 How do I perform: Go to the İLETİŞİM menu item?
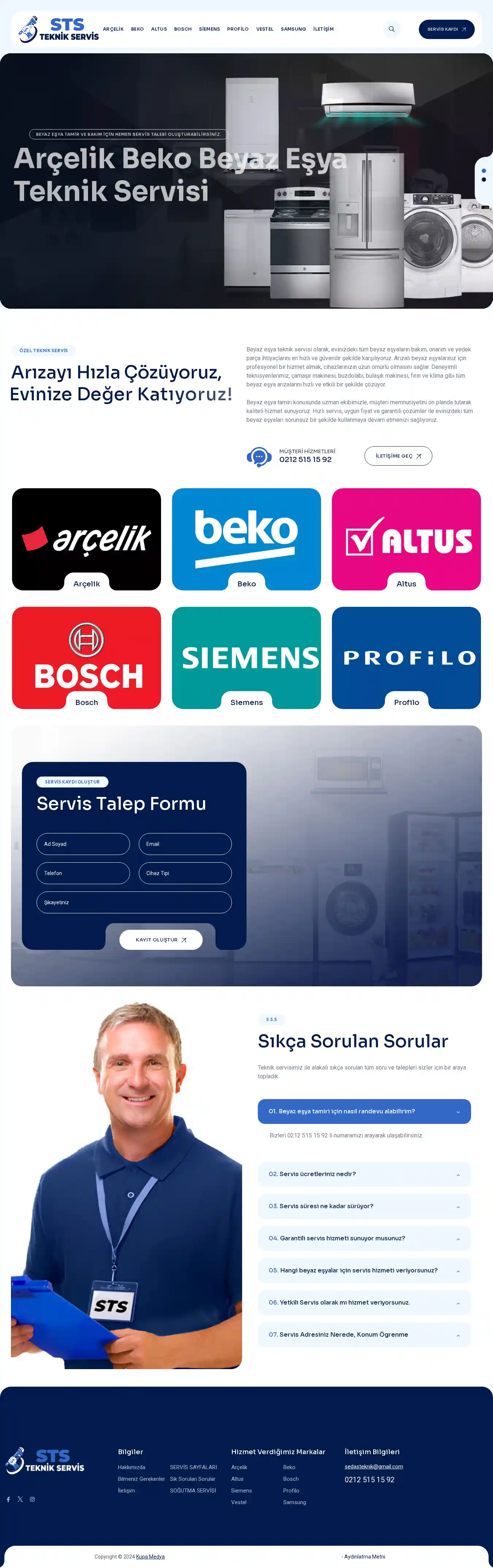click(323, 29)
